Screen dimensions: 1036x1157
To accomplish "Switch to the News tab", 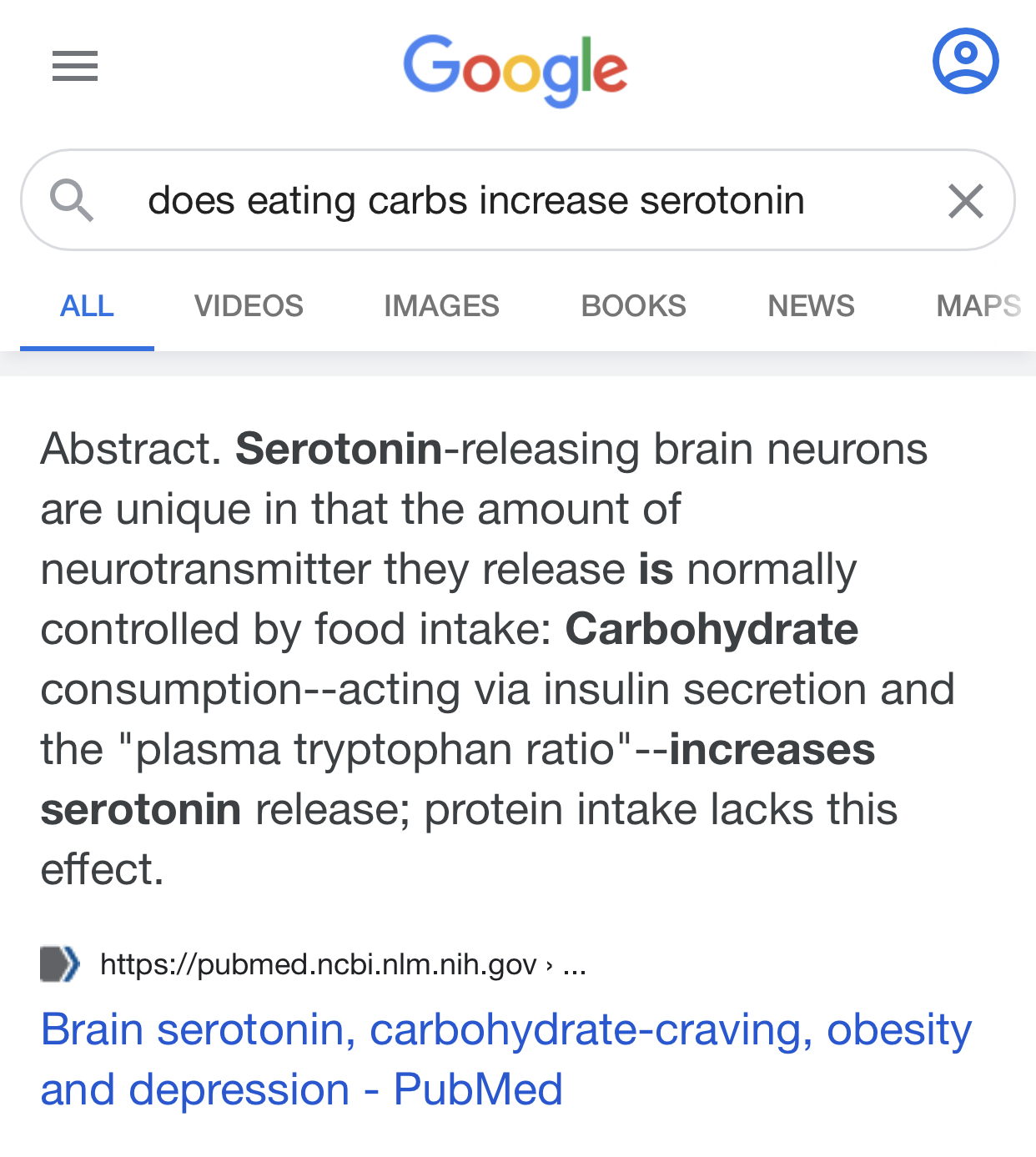I will [x=811, y=306].
